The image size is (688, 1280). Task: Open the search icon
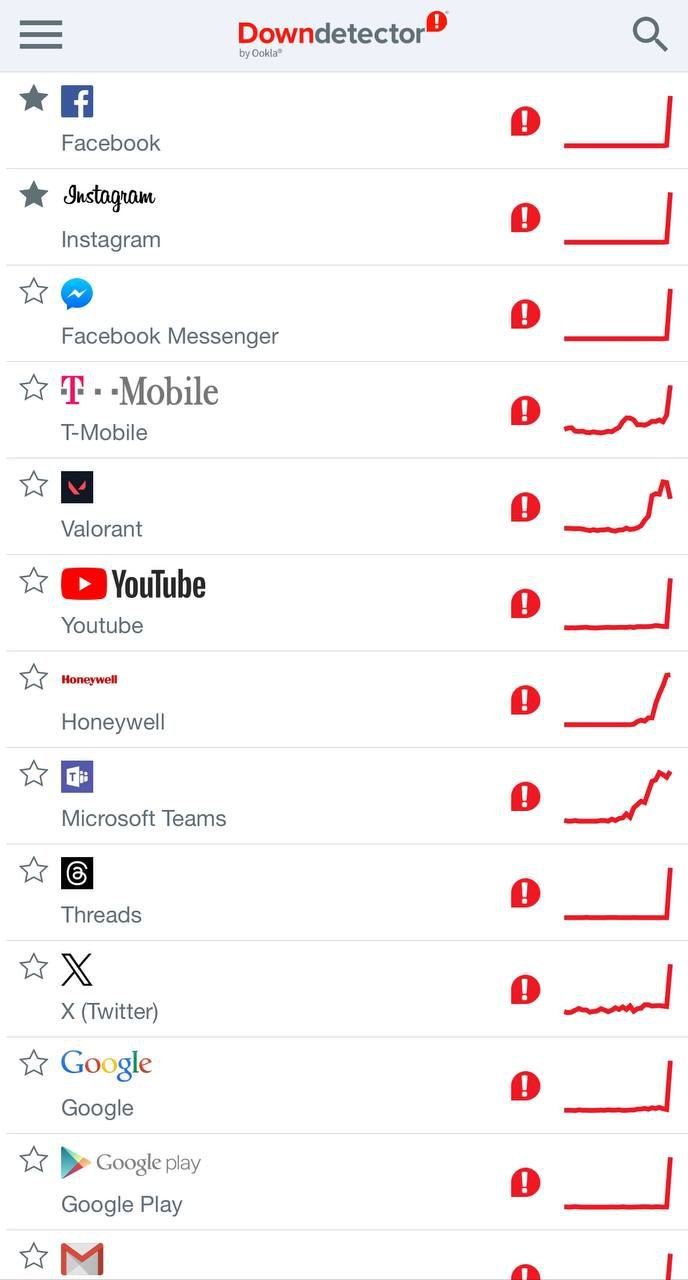(649, 35)
